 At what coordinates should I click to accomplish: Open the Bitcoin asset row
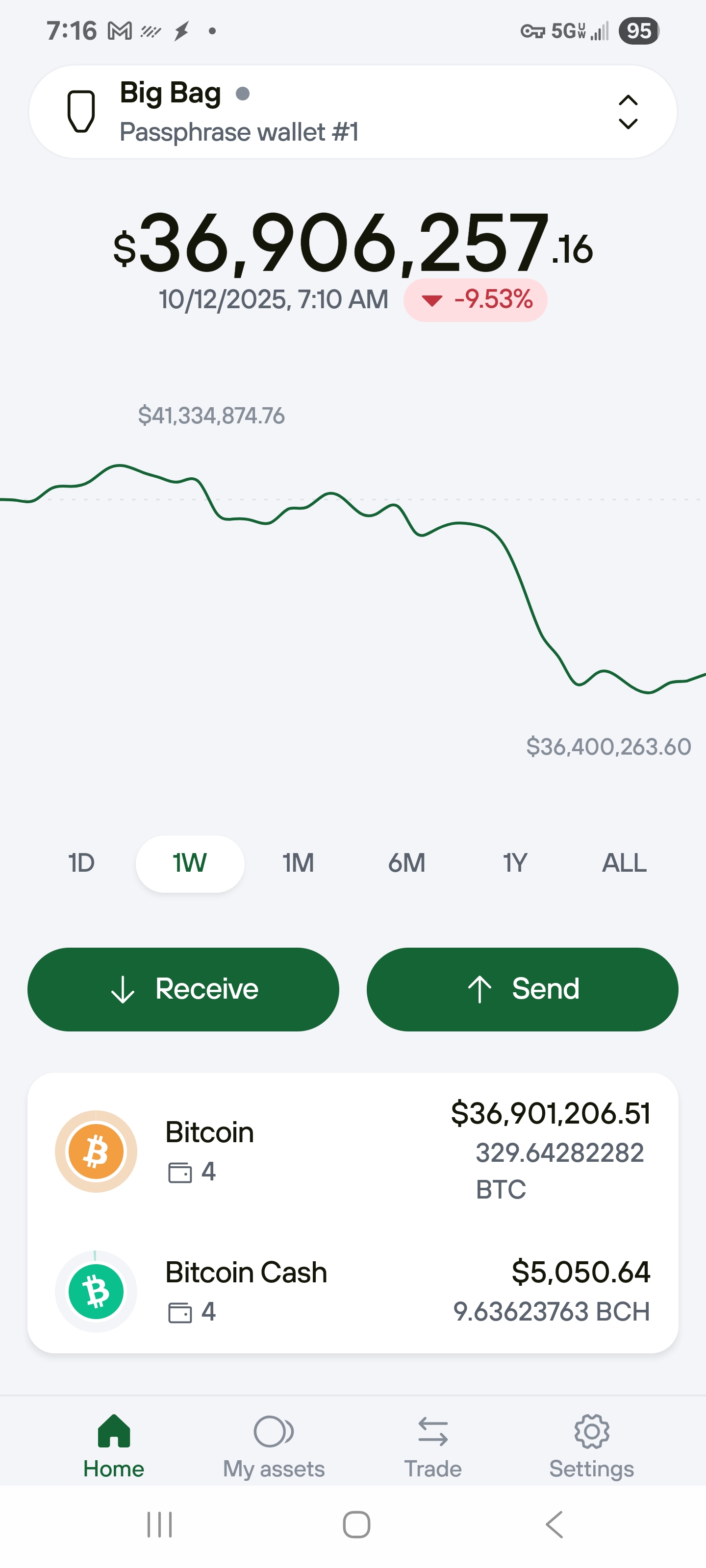pyautogui.click(x=353, y=1151)
